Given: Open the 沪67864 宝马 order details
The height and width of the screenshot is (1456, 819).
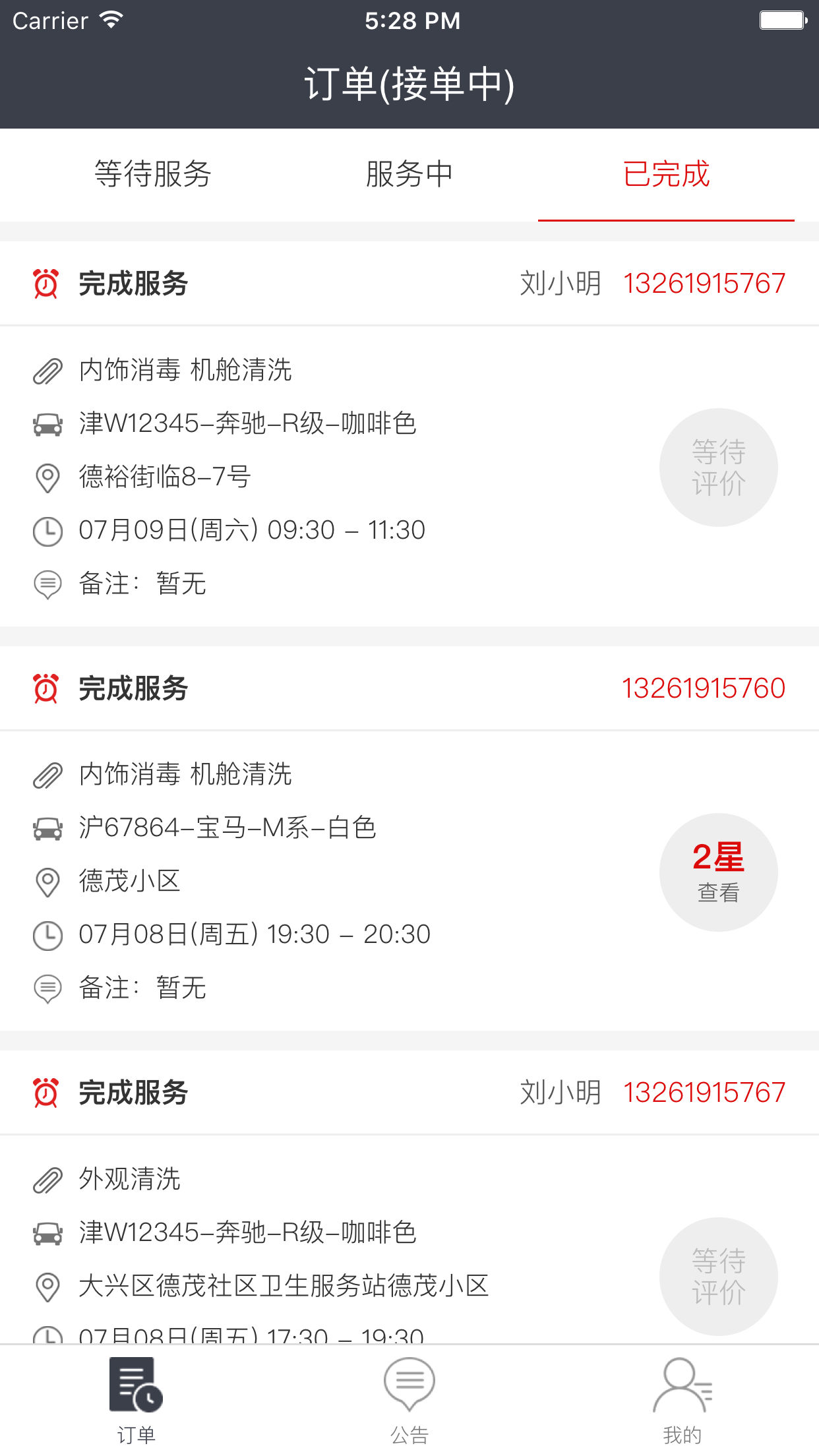Looking at the screenshot, I should [228, 828].
